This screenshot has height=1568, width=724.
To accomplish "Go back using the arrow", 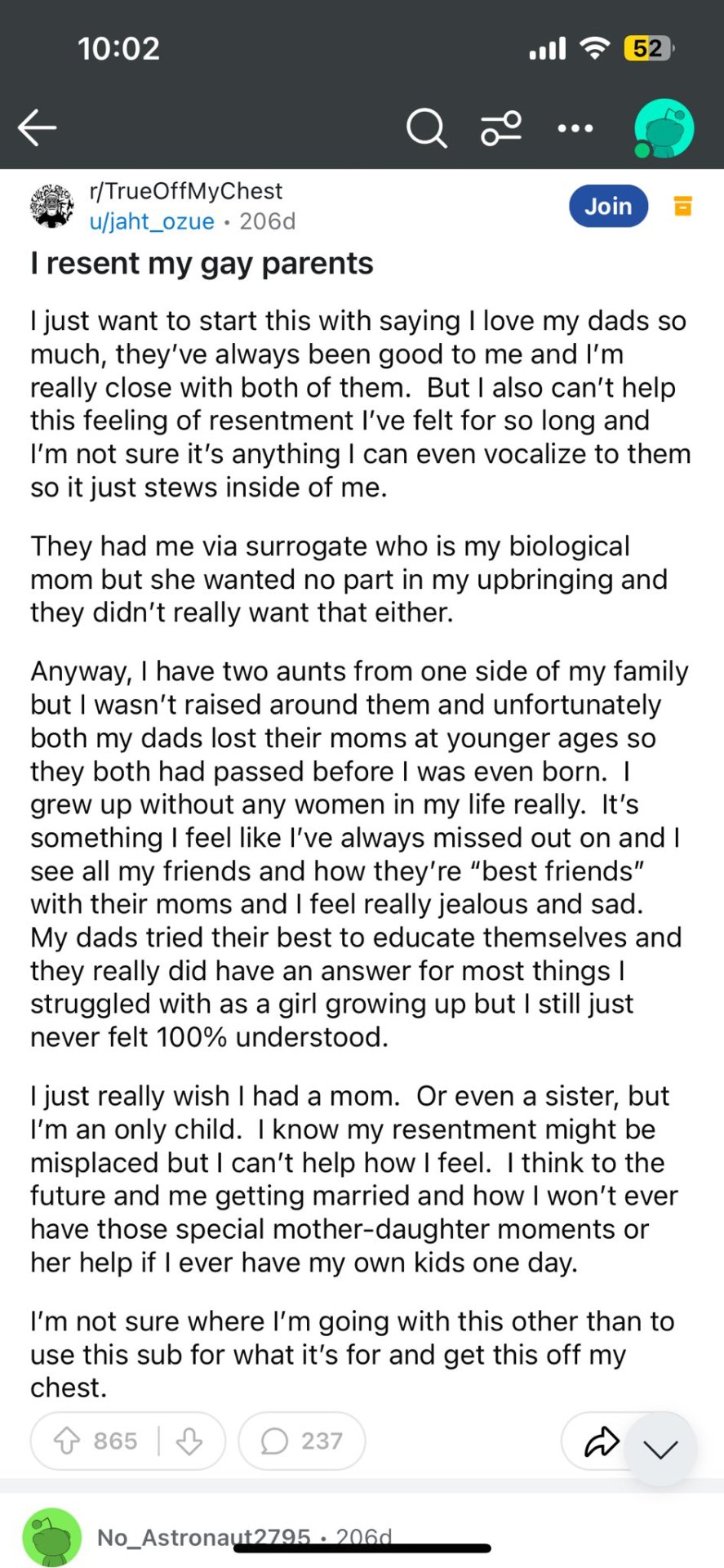I will point(38,127).
